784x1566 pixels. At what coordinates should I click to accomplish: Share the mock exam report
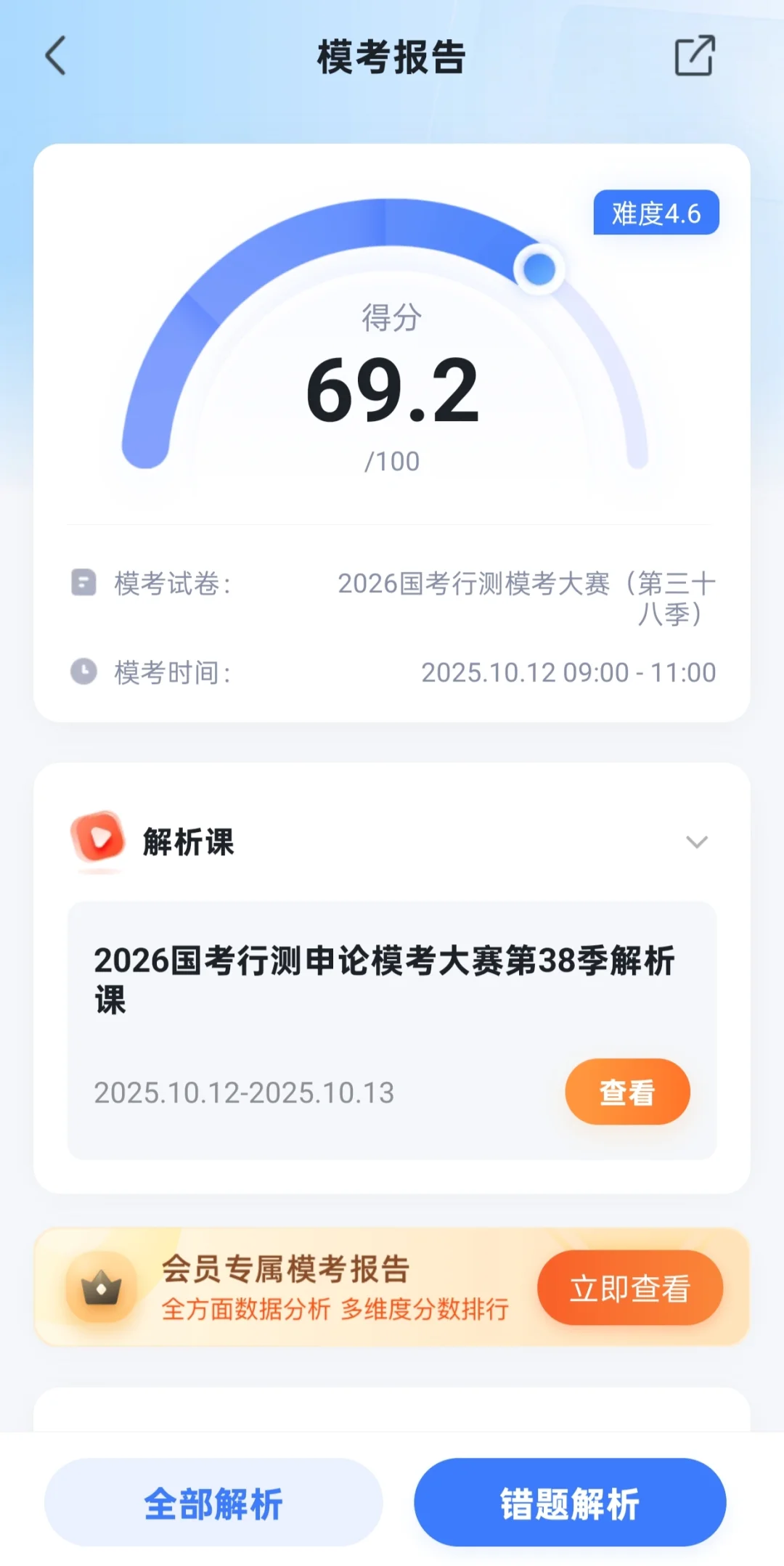695,55
